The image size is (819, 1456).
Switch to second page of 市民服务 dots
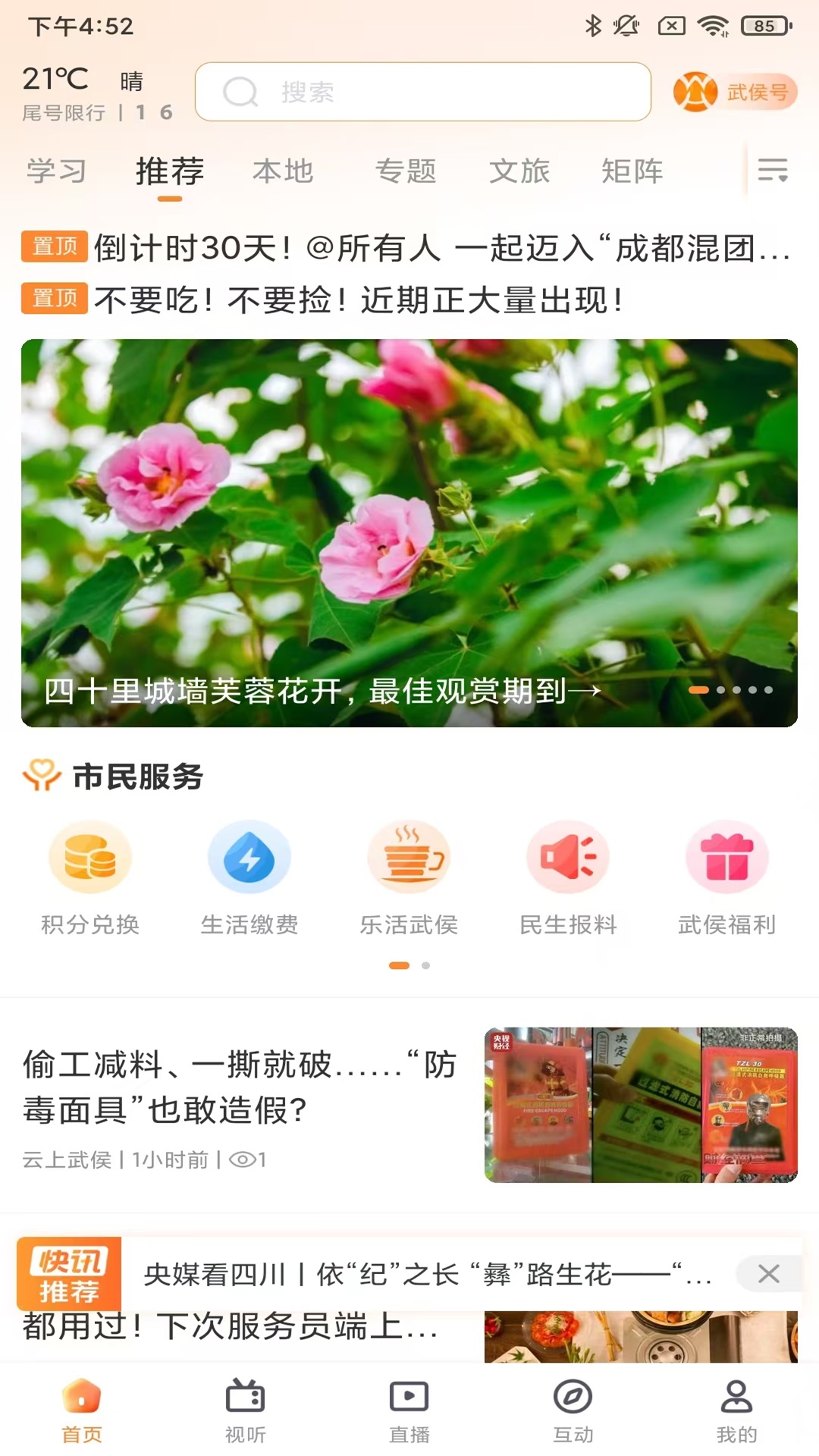tap(425, 967)
